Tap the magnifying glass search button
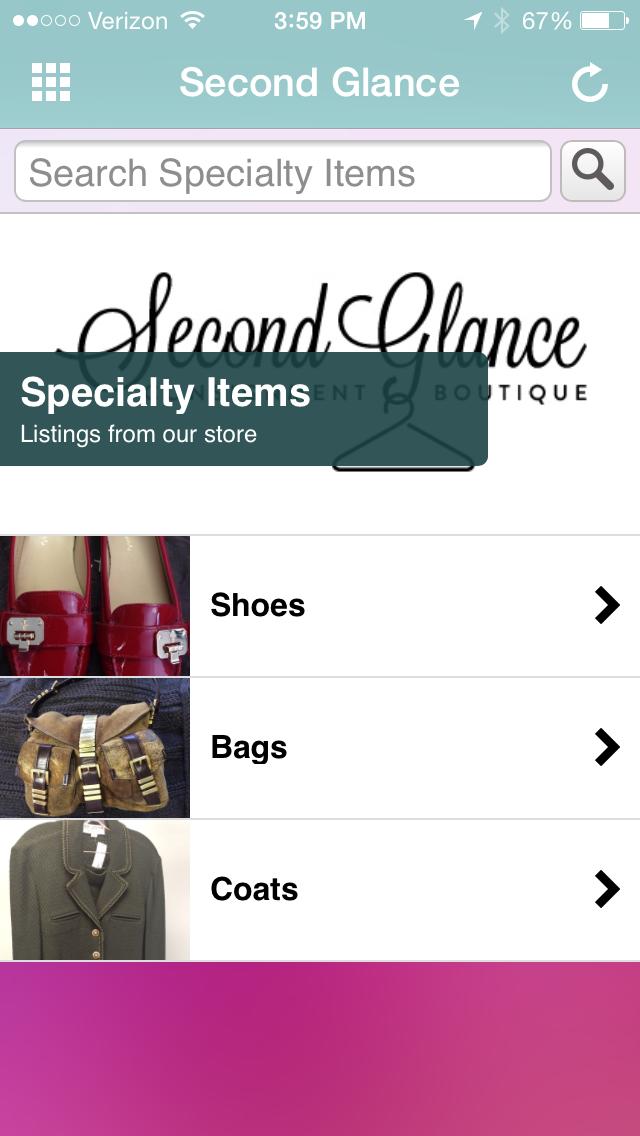 pyautogui.click(x=593, y=172)
